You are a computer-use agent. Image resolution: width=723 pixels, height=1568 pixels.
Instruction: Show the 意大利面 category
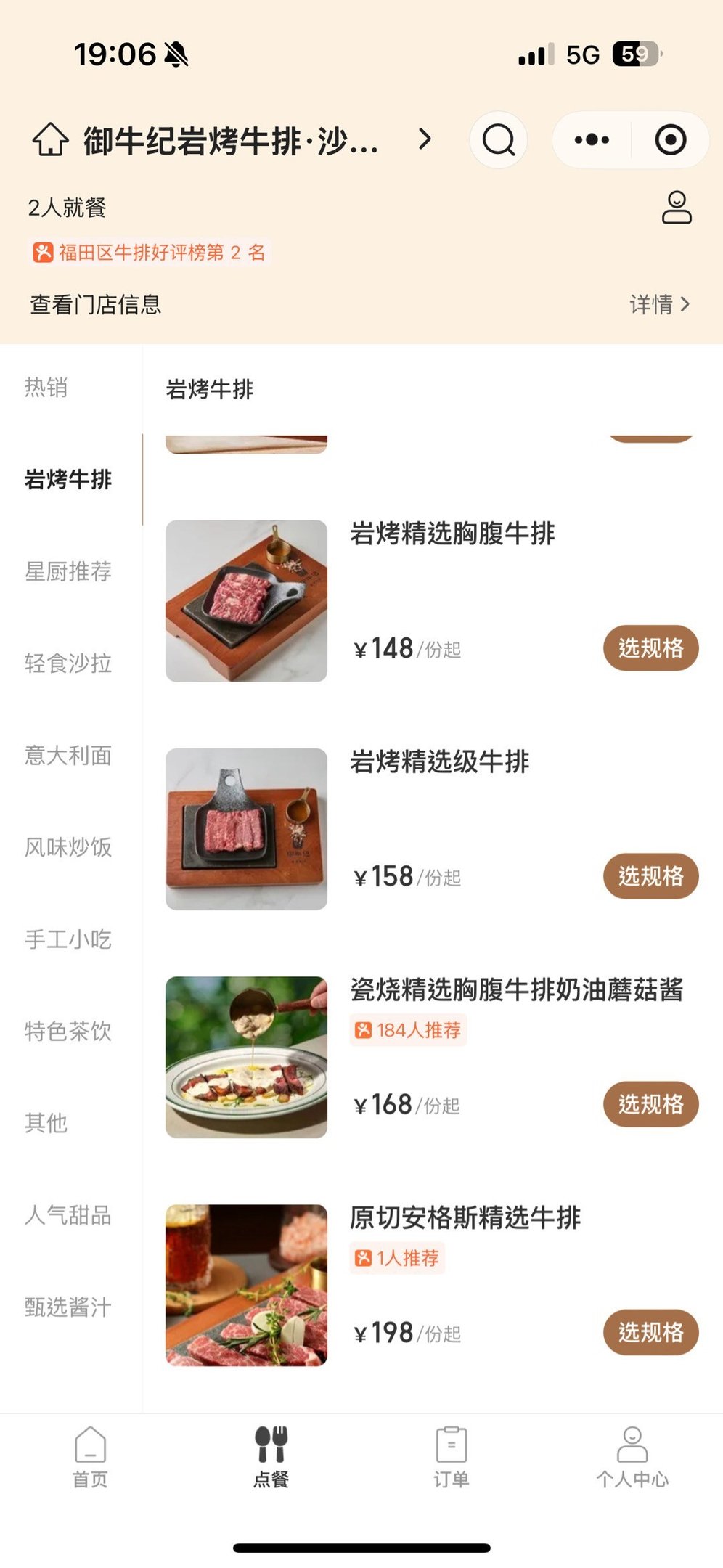68,756
